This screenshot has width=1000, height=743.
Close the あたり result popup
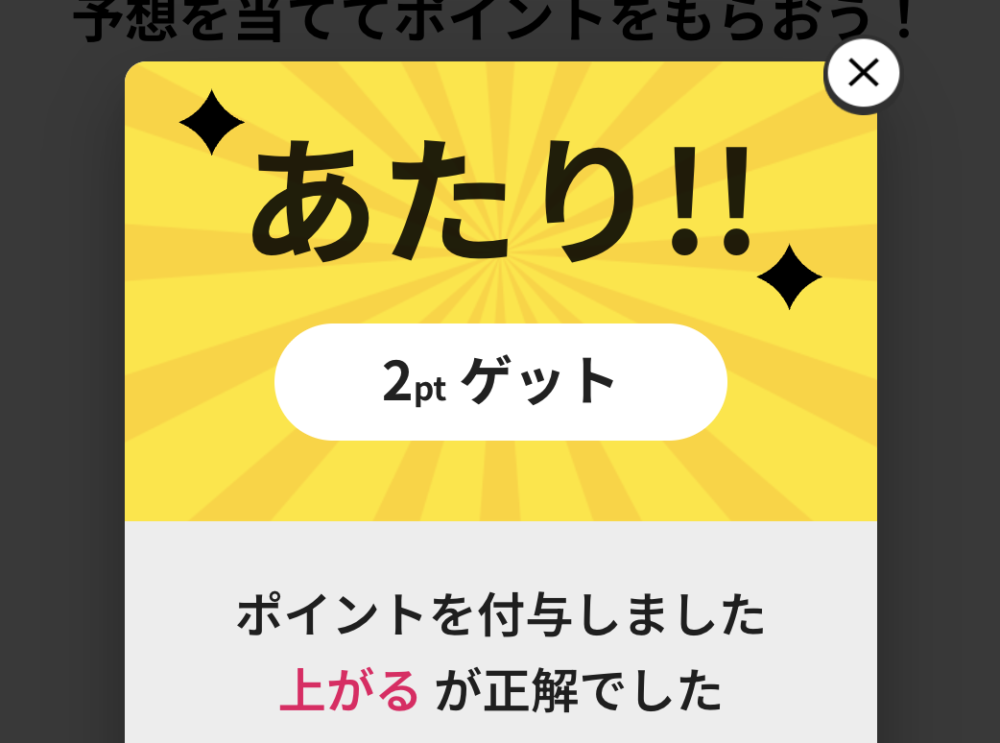[x=862, y=73]
